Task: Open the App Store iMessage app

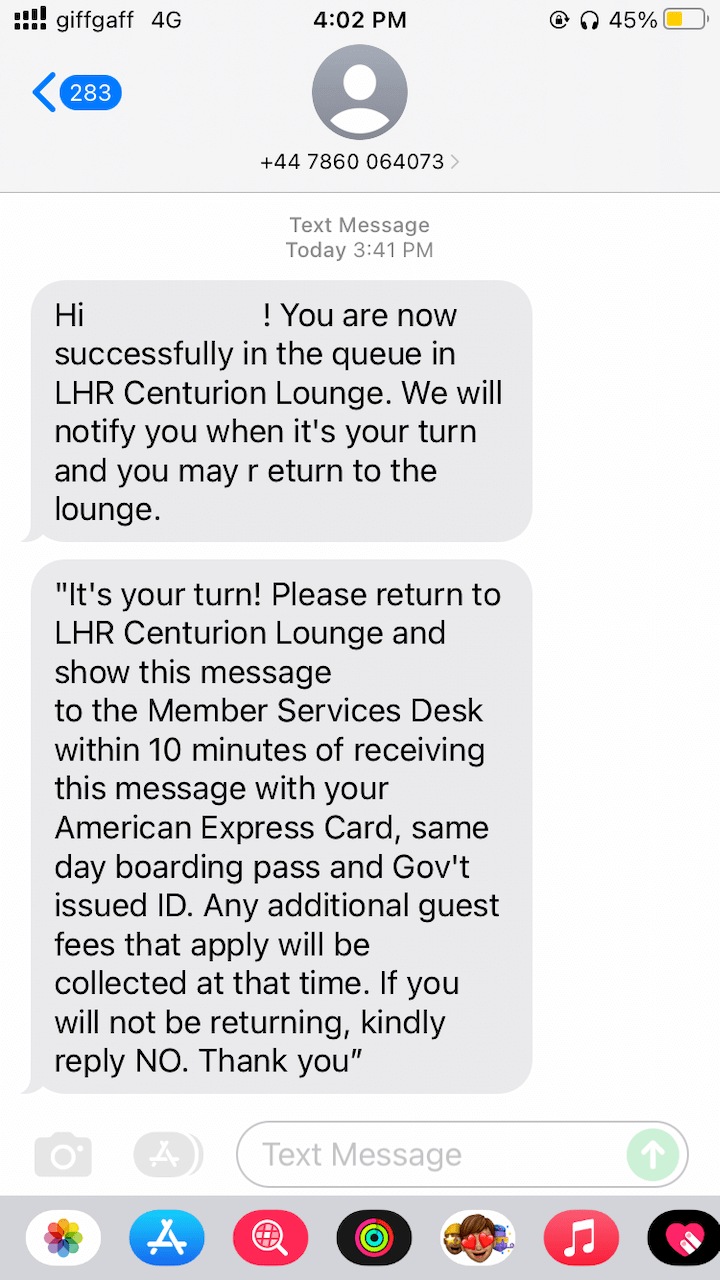Action: (167, 1238)
